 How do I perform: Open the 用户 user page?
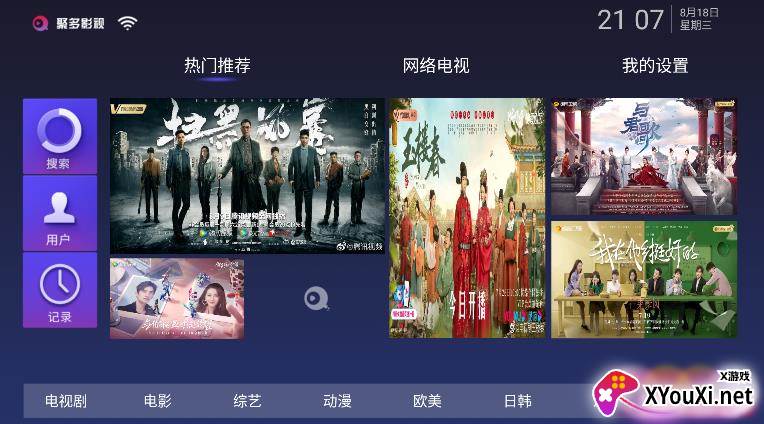(59, 213)
